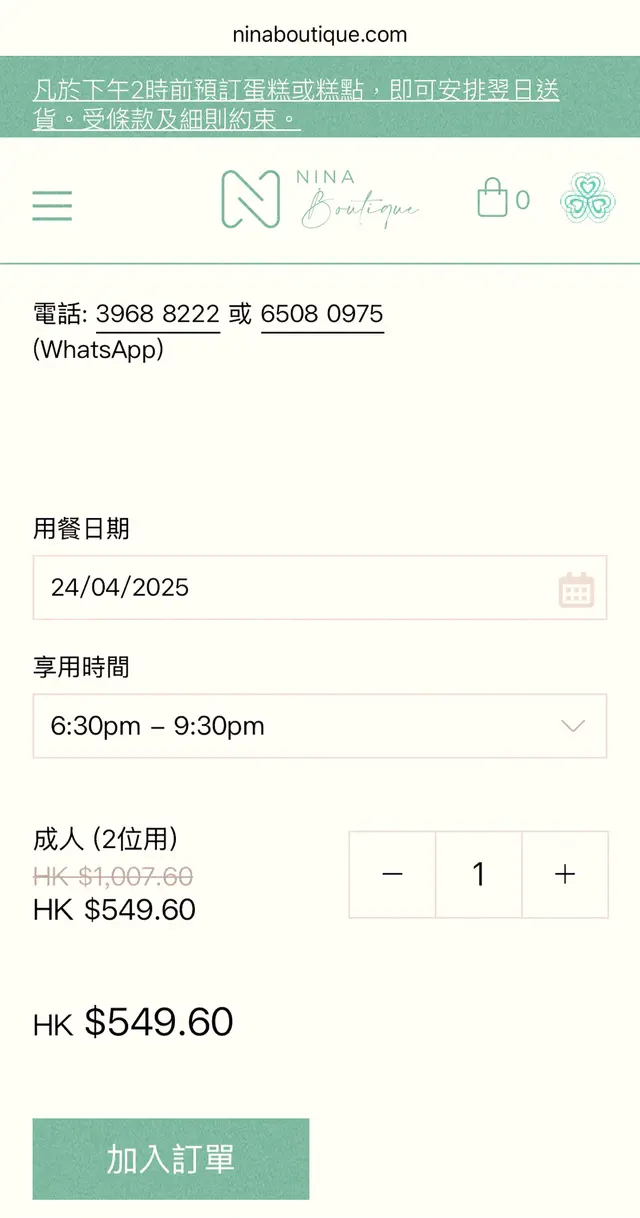Open the cake delivery promotion banner link
Image resolution: width=640 pixels, height=1218 pixels.
296,104
